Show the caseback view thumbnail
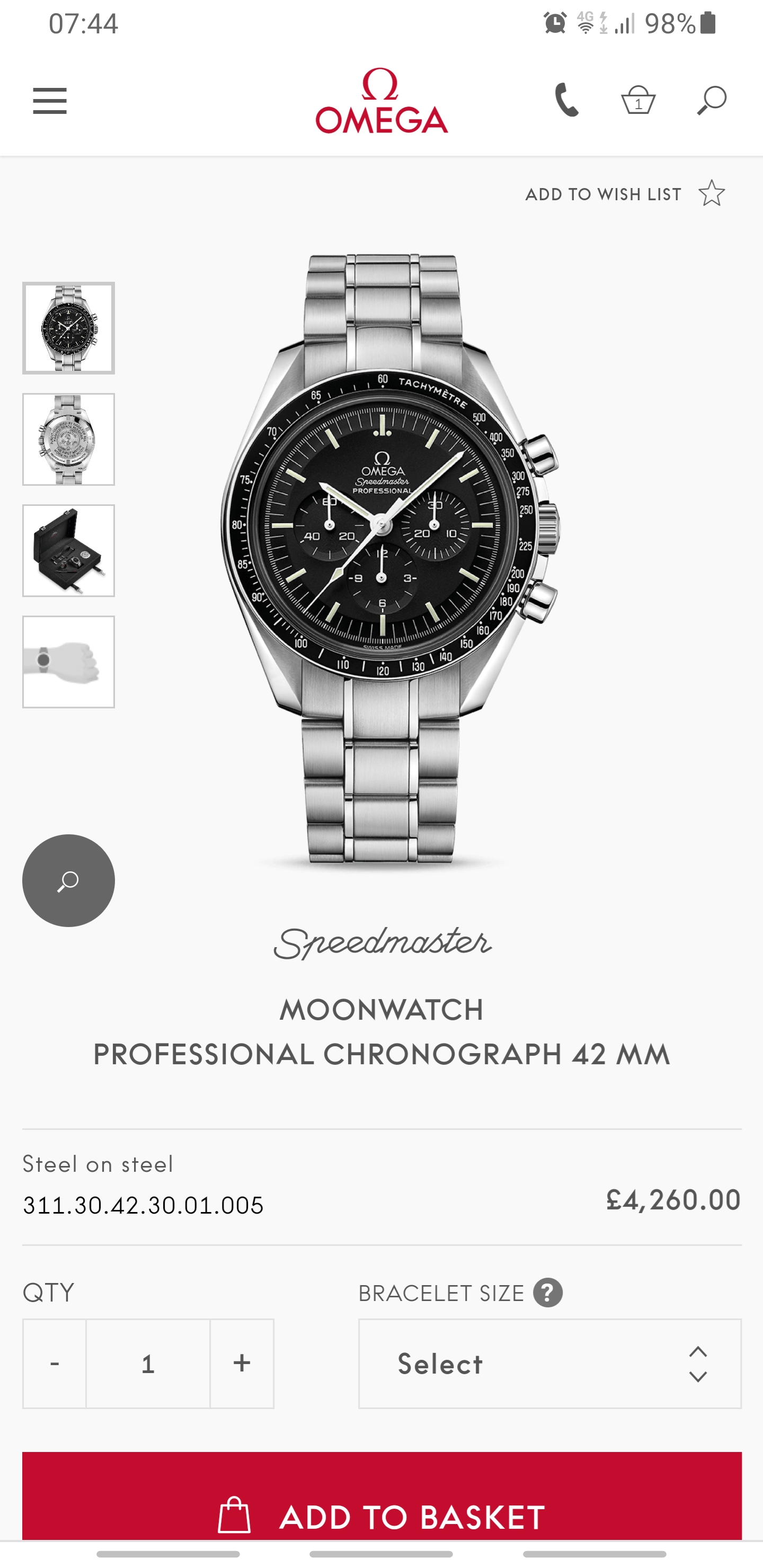The image size is (763, 1568). point(69,440)
